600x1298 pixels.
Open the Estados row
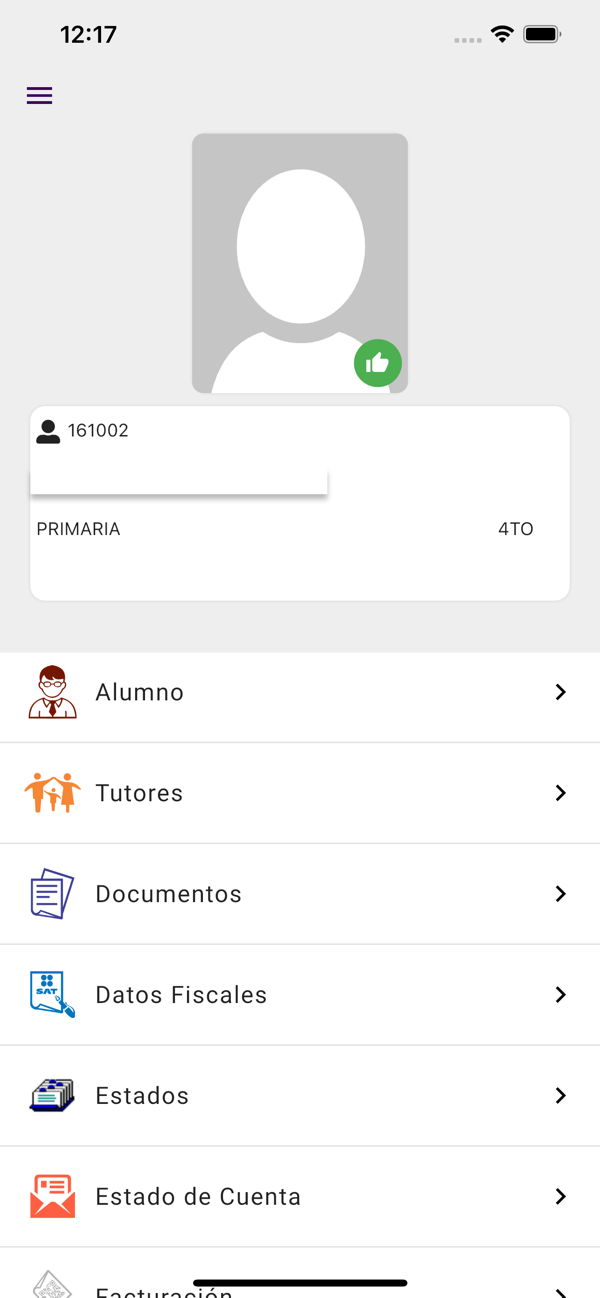tap(300, 1096)
